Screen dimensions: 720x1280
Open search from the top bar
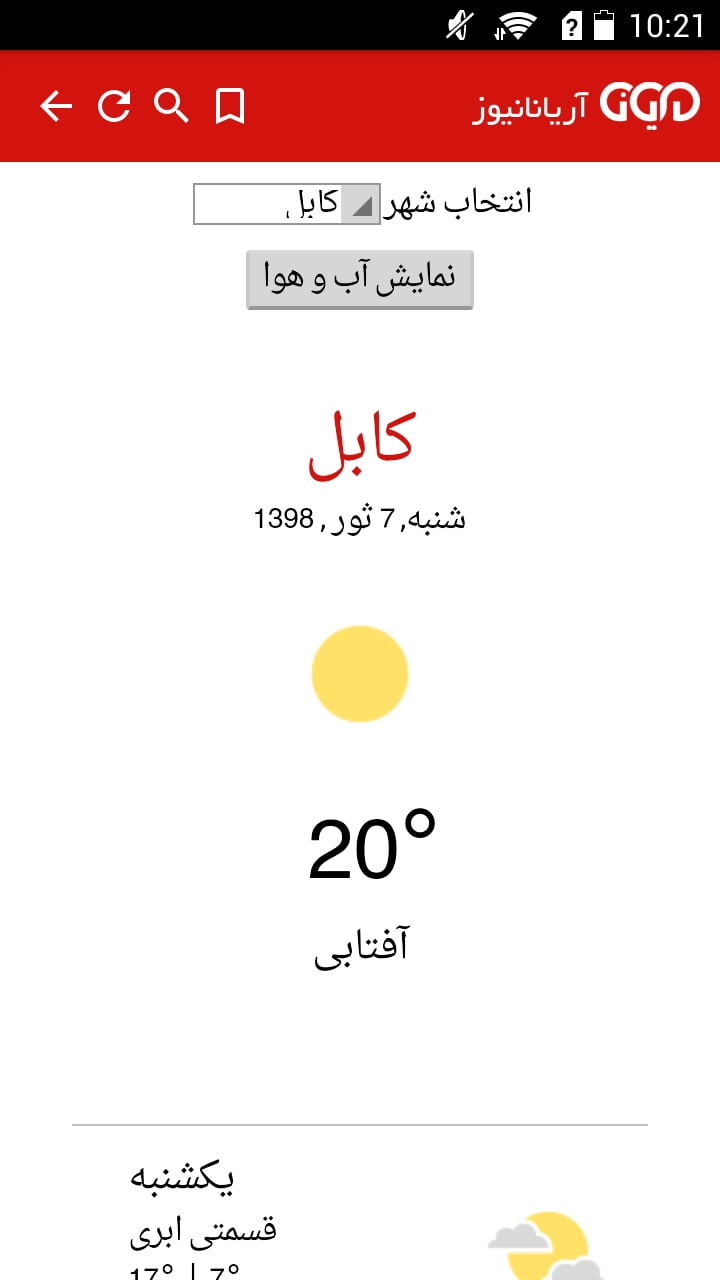(172, 106)
